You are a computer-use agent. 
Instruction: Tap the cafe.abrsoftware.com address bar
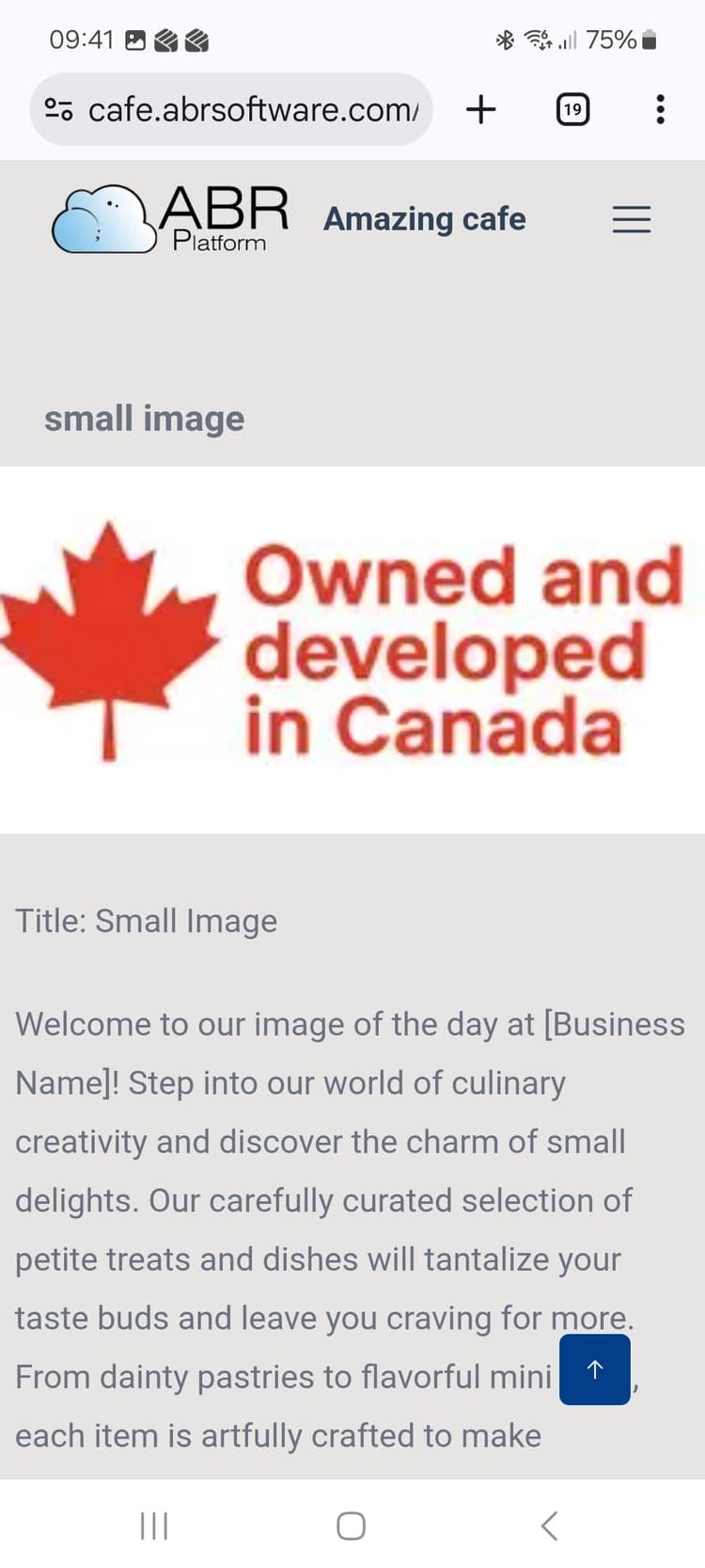point(252,110)
